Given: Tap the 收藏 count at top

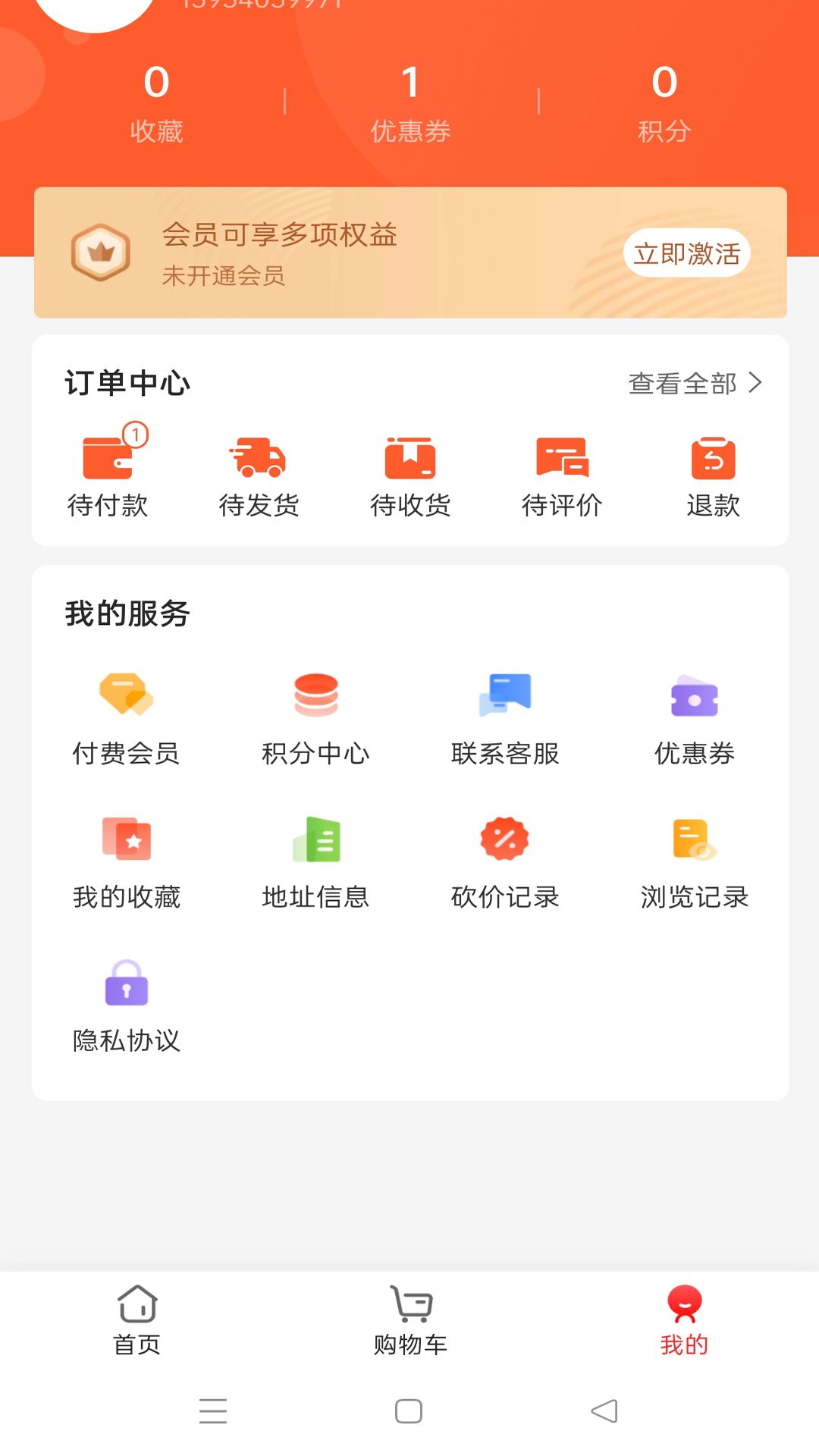Looking at the screenshot, I should click(156, 102).
